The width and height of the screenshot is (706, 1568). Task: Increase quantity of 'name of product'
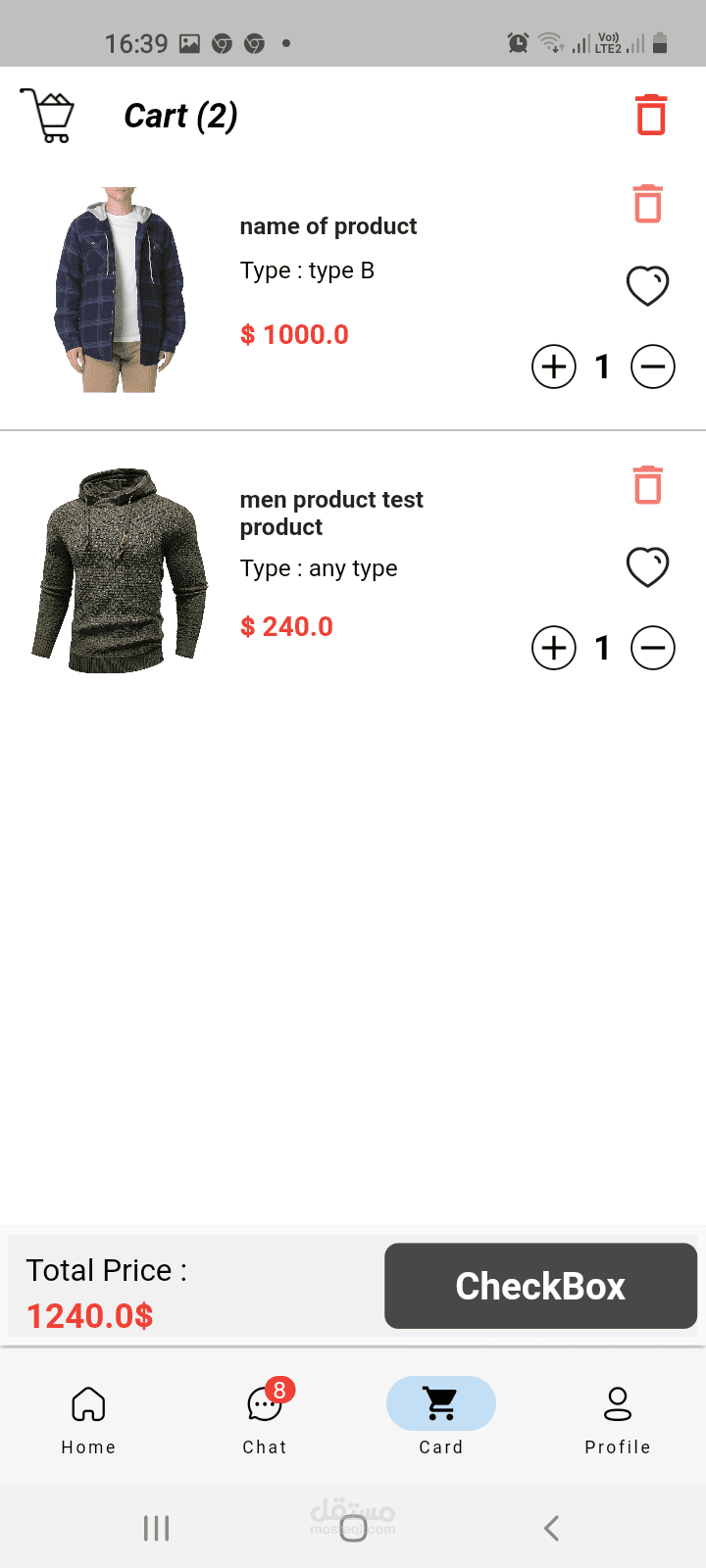tap(554, 367)
